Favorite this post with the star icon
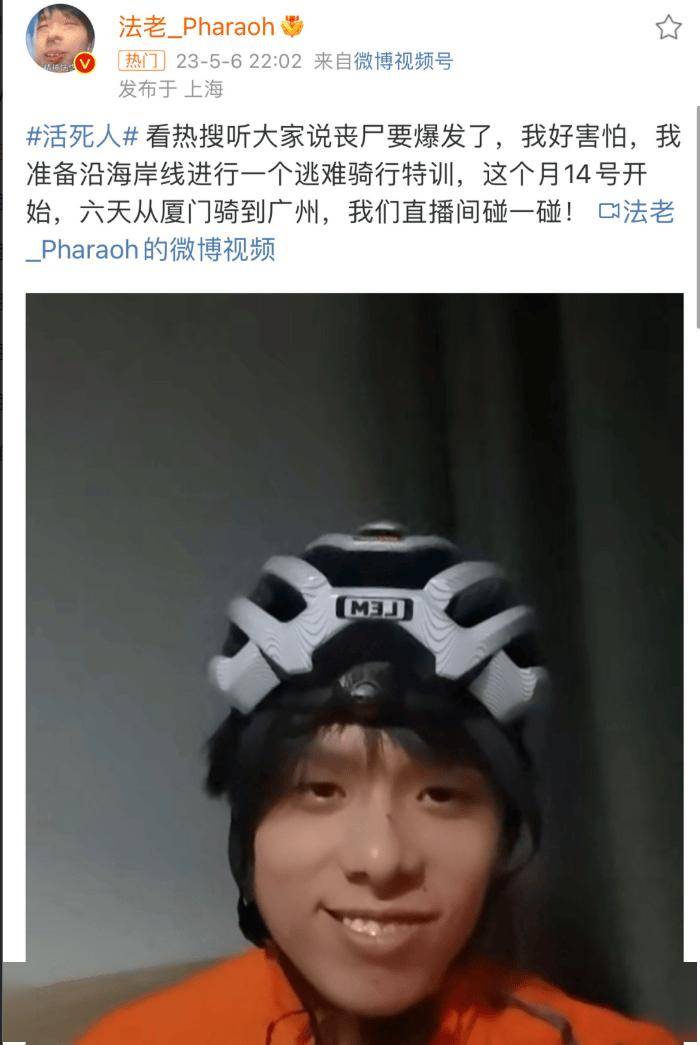 tap(668, 27)
